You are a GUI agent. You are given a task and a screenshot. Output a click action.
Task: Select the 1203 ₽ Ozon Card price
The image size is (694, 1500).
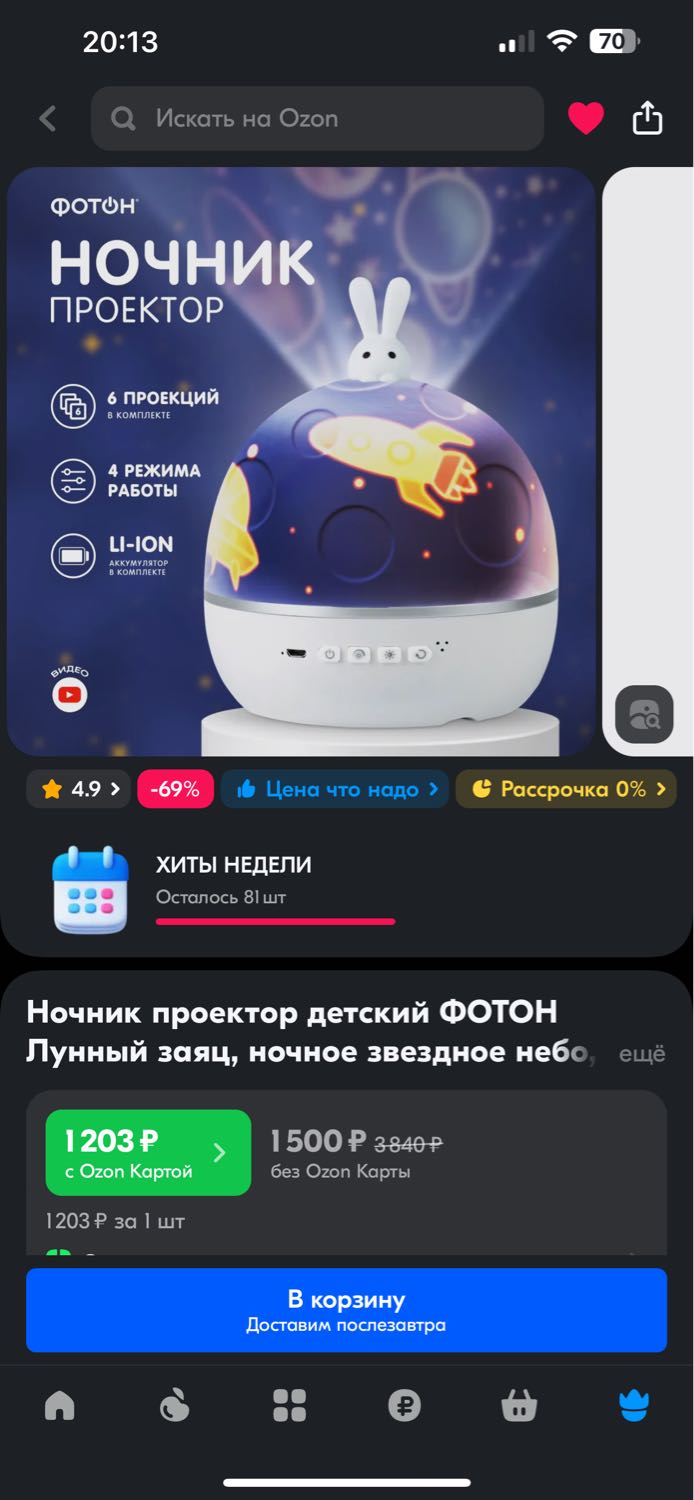click(148, 1153)
